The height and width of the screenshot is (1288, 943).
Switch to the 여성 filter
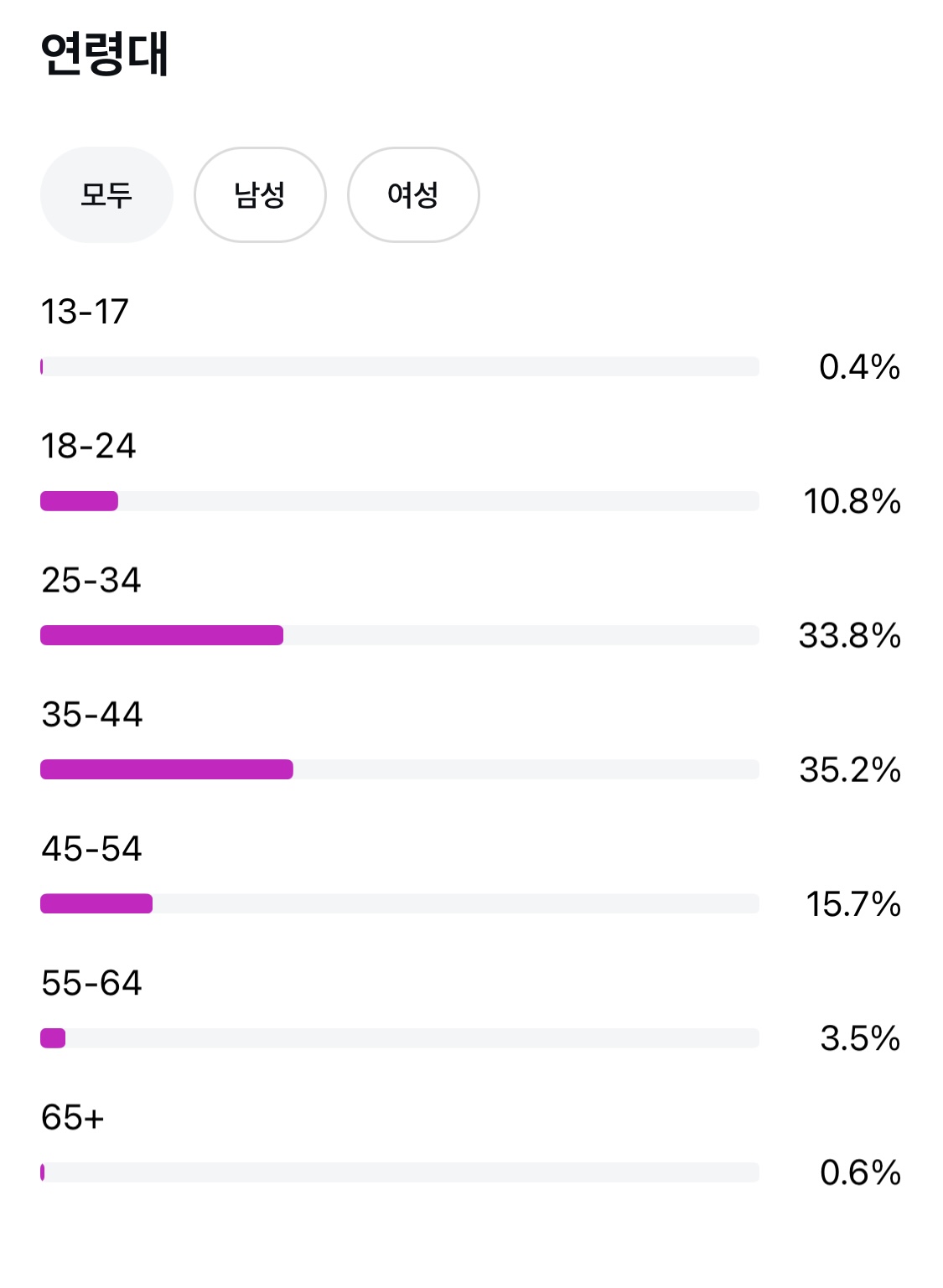tap(413, 194)
